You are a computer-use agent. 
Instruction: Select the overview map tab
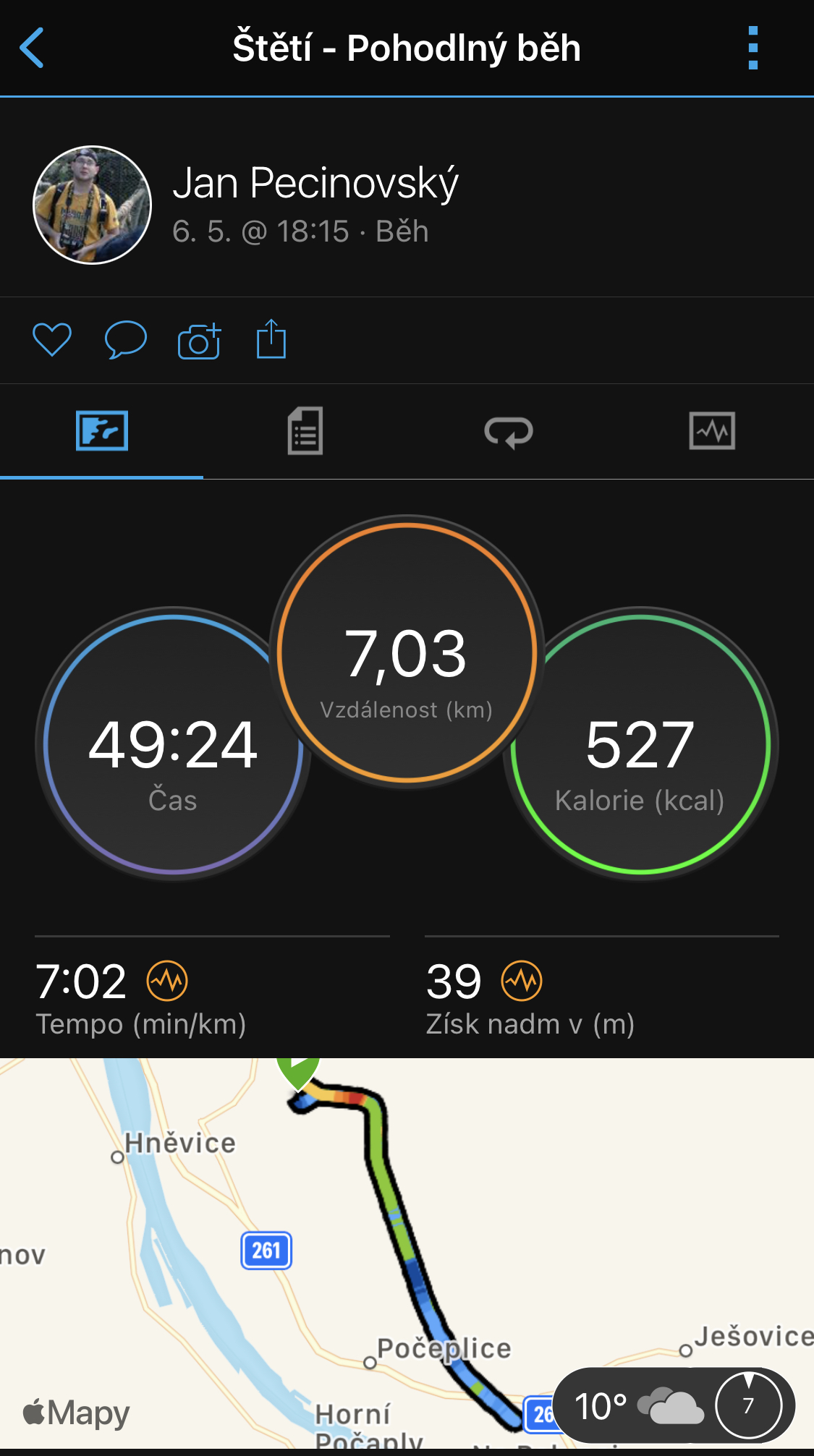[x=102, y=431]
